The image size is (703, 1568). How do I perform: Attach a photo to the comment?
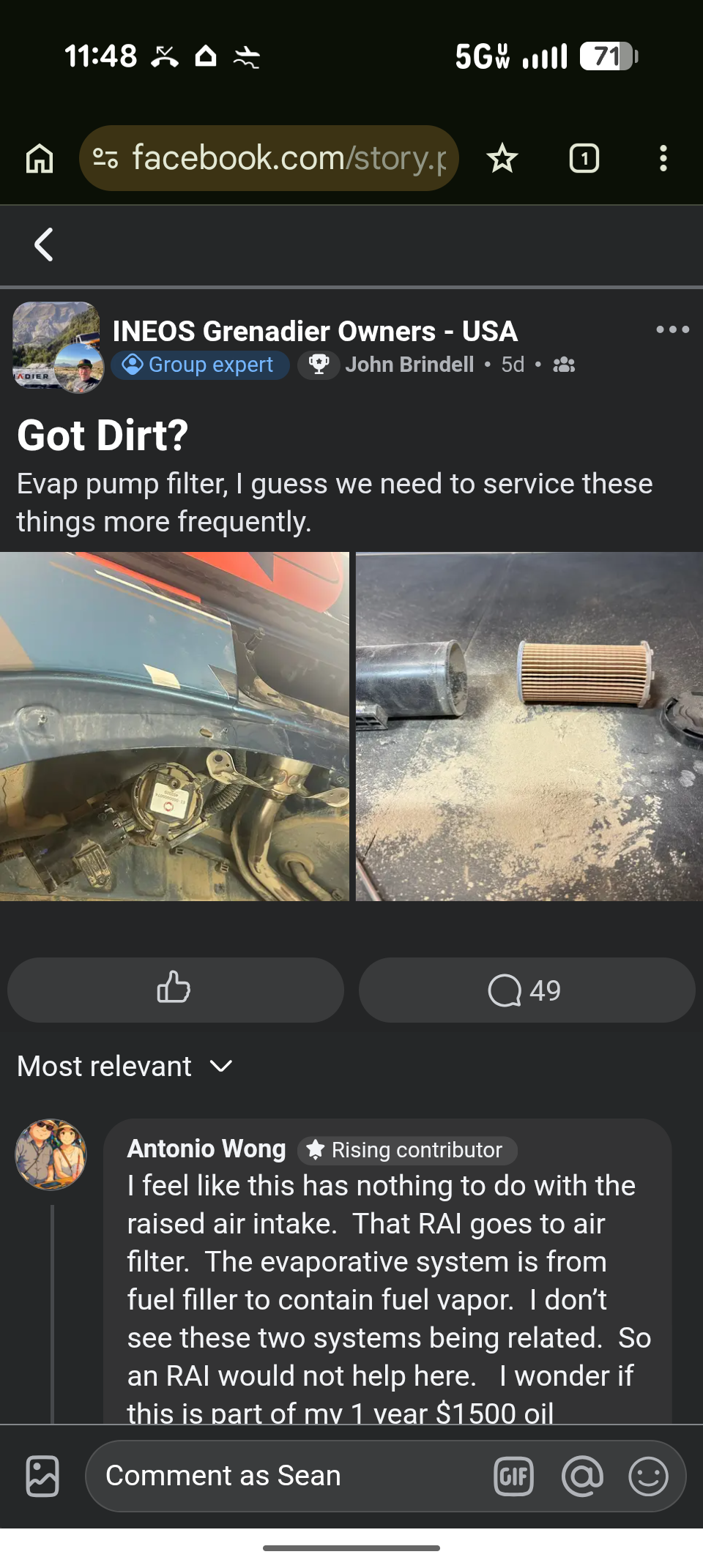42,1476
